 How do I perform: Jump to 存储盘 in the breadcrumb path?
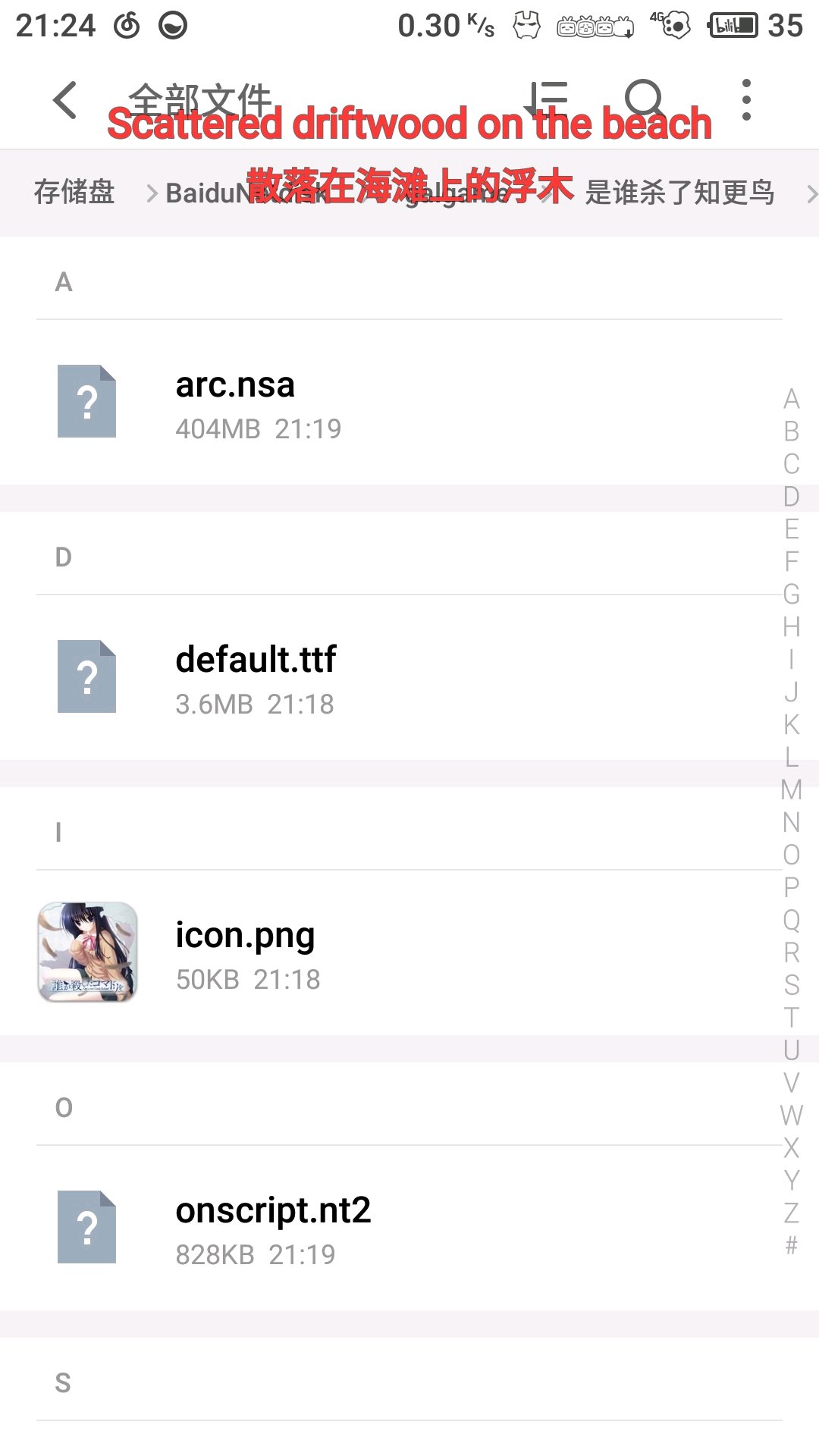(74, 193)
